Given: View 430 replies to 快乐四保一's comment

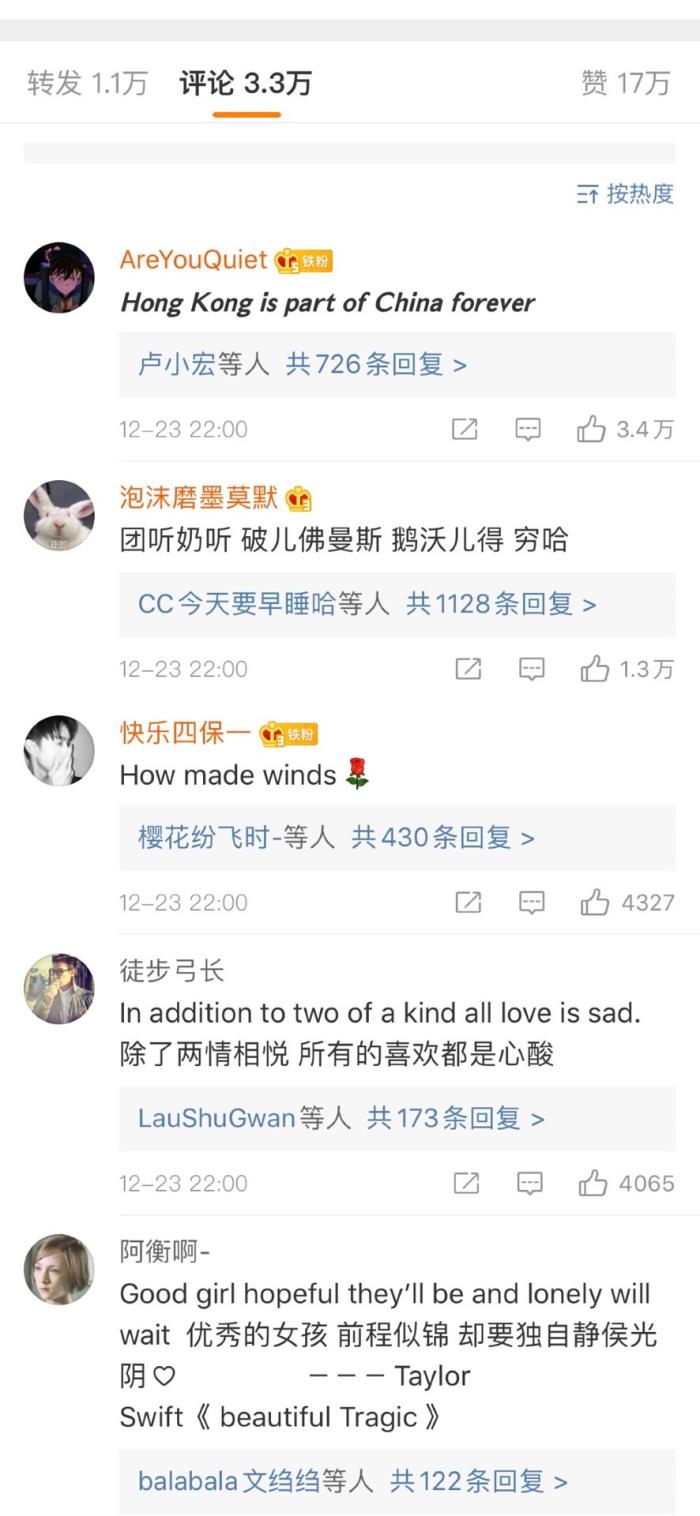Looking at the screenshot, I should 442,837.
